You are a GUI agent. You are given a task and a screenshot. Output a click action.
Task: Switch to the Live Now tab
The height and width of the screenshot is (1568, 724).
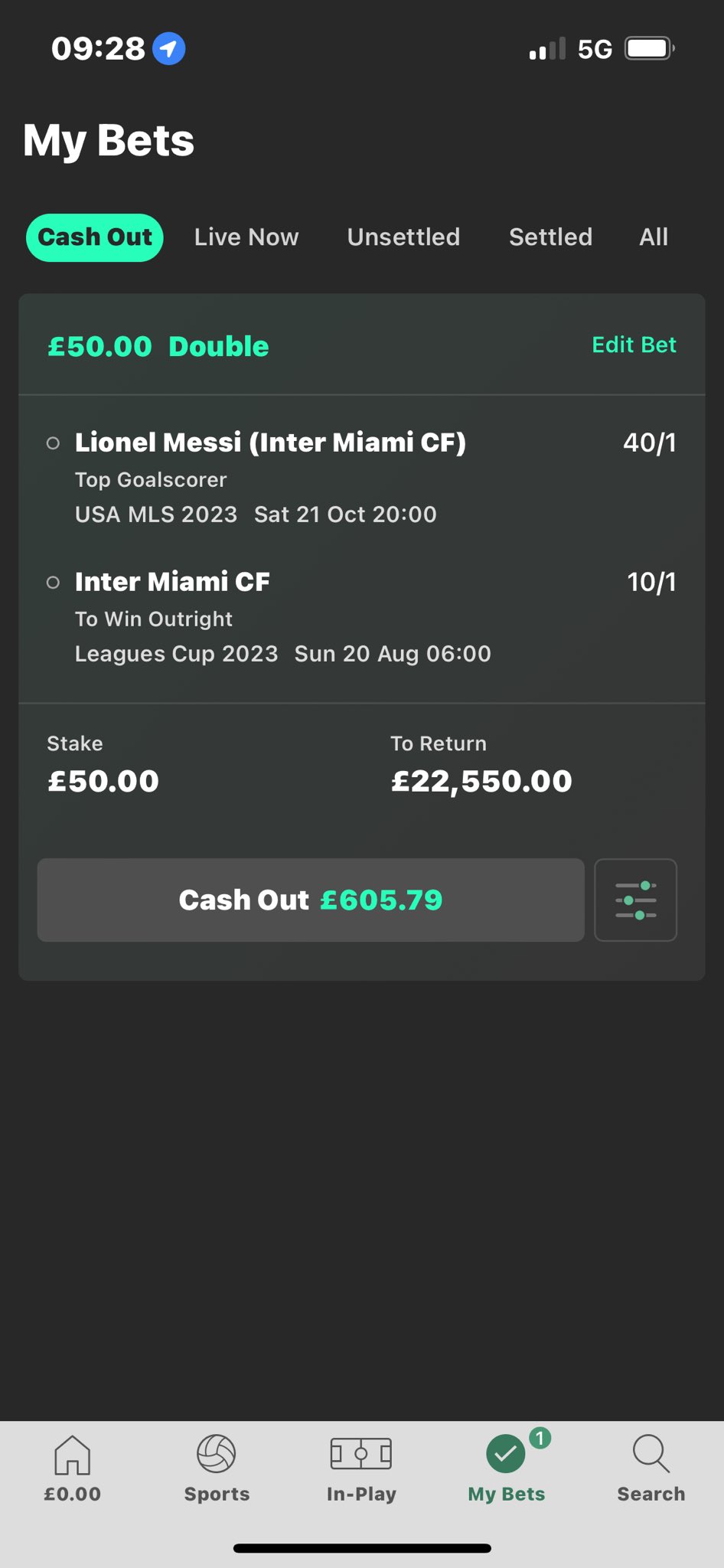click(x=246, y=237)
